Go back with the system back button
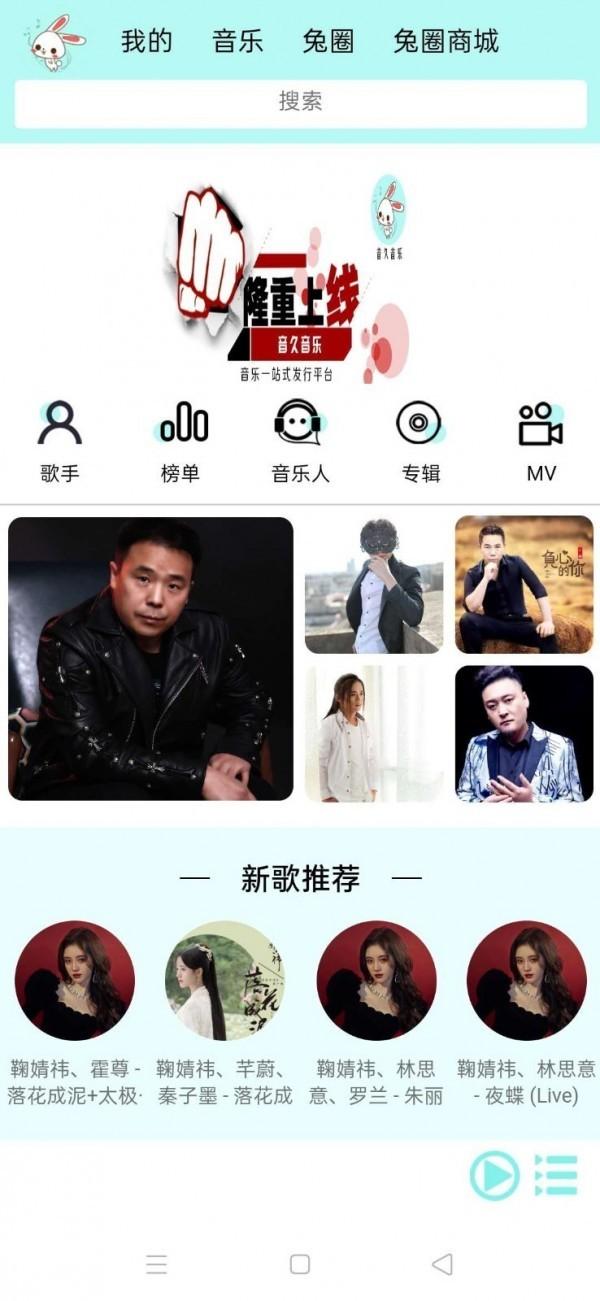The image size is (600, 1301). point(442,1264)
